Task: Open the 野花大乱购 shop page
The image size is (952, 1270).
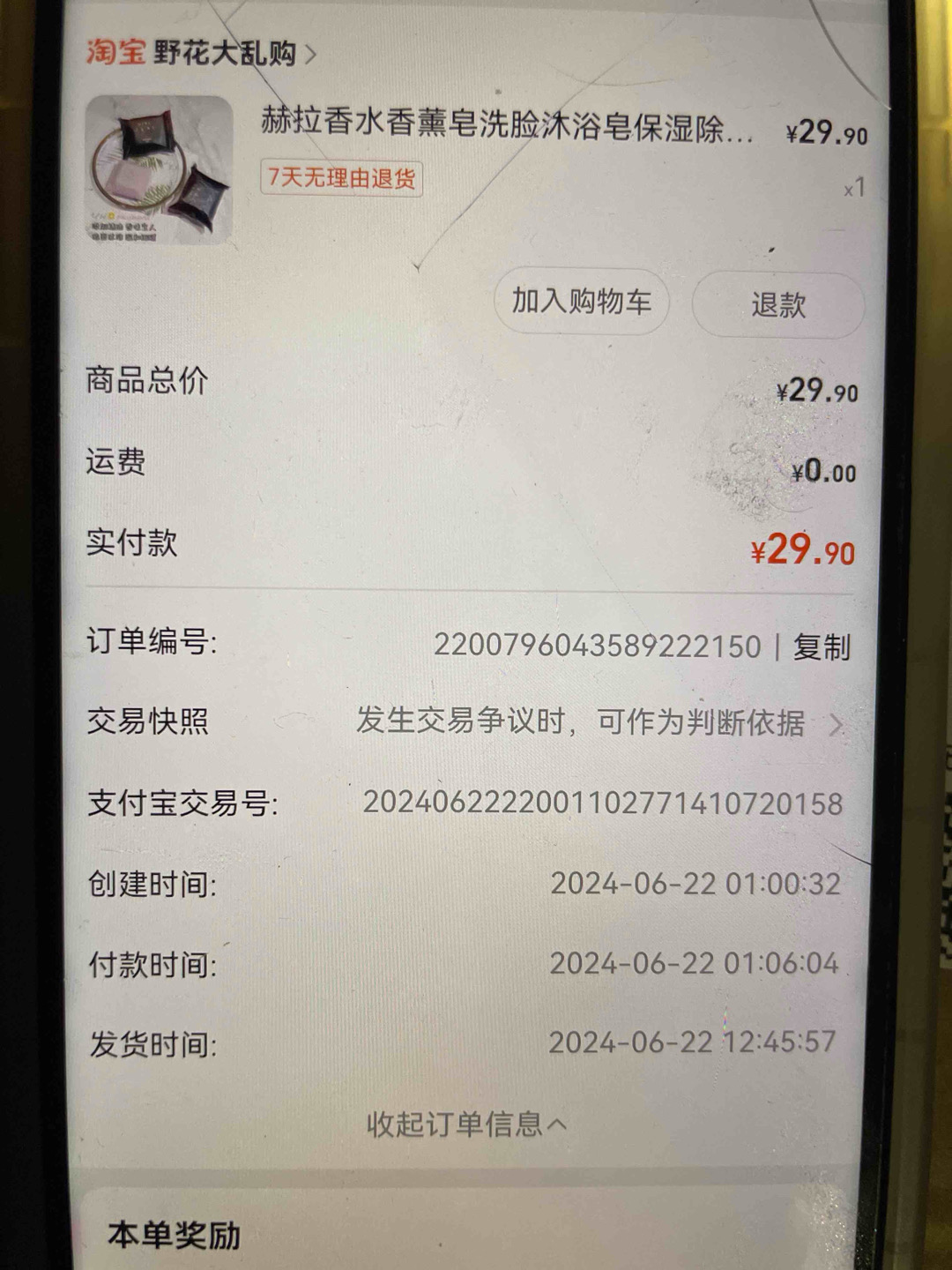Action: [x=225, y=53]
